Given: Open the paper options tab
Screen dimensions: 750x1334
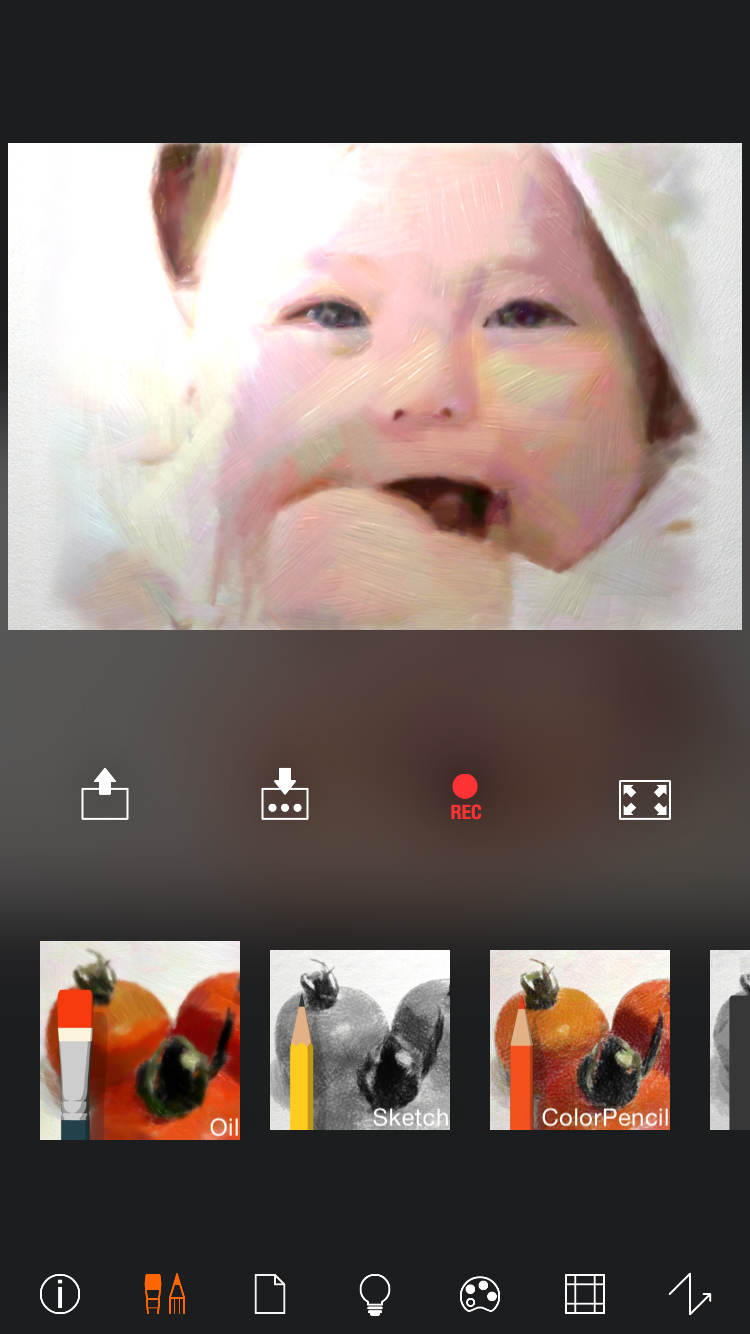Looking at the screenshot, I should (x=270, y=1294).
